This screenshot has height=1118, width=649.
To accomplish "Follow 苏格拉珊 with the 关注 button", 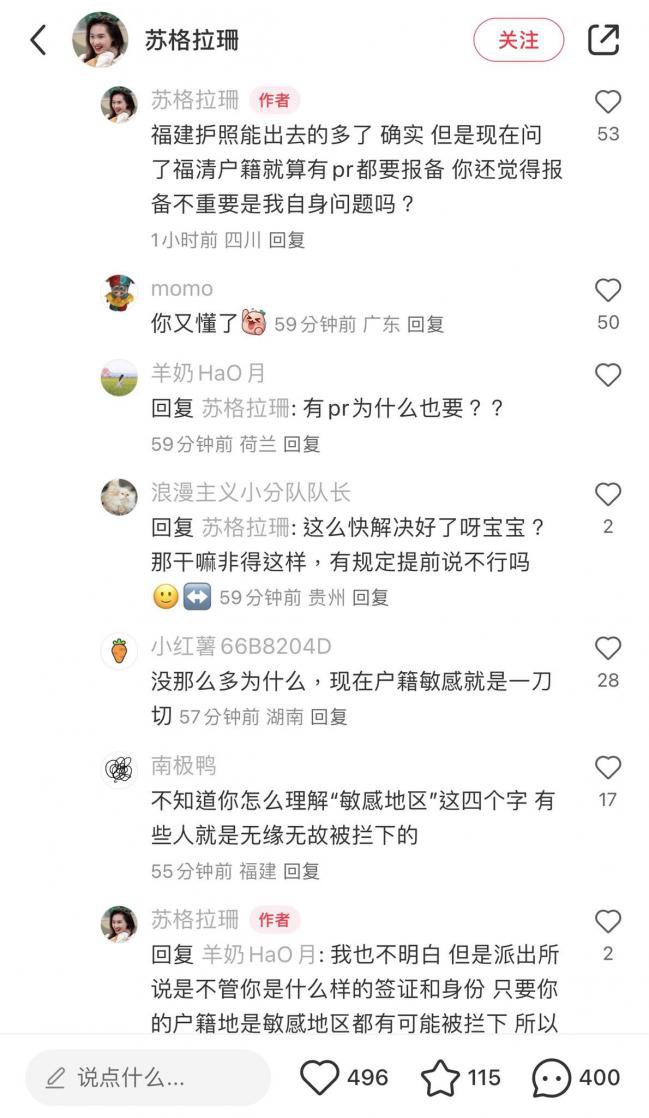I will 518,40.
